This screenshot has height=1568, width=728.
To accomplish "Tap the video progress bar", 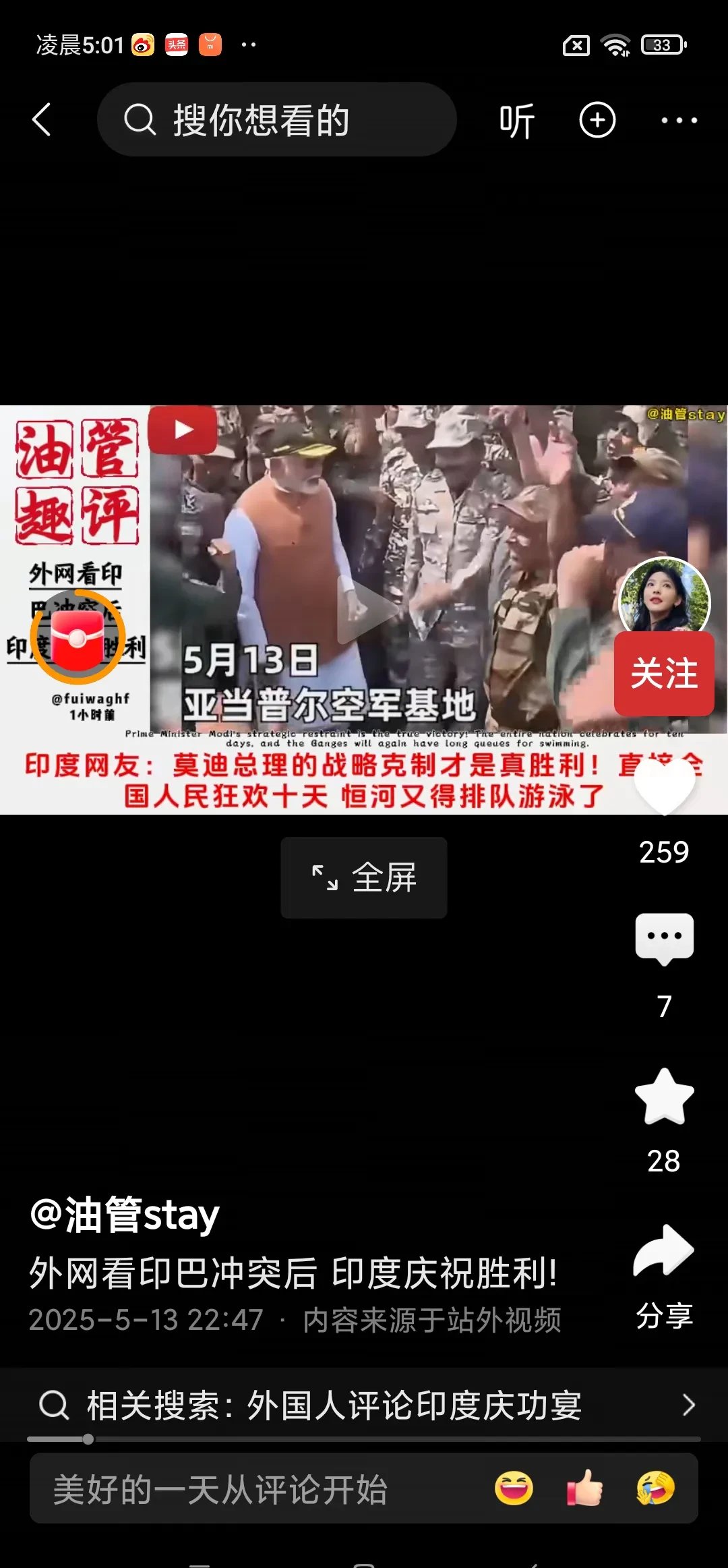I will point(364,1439).
